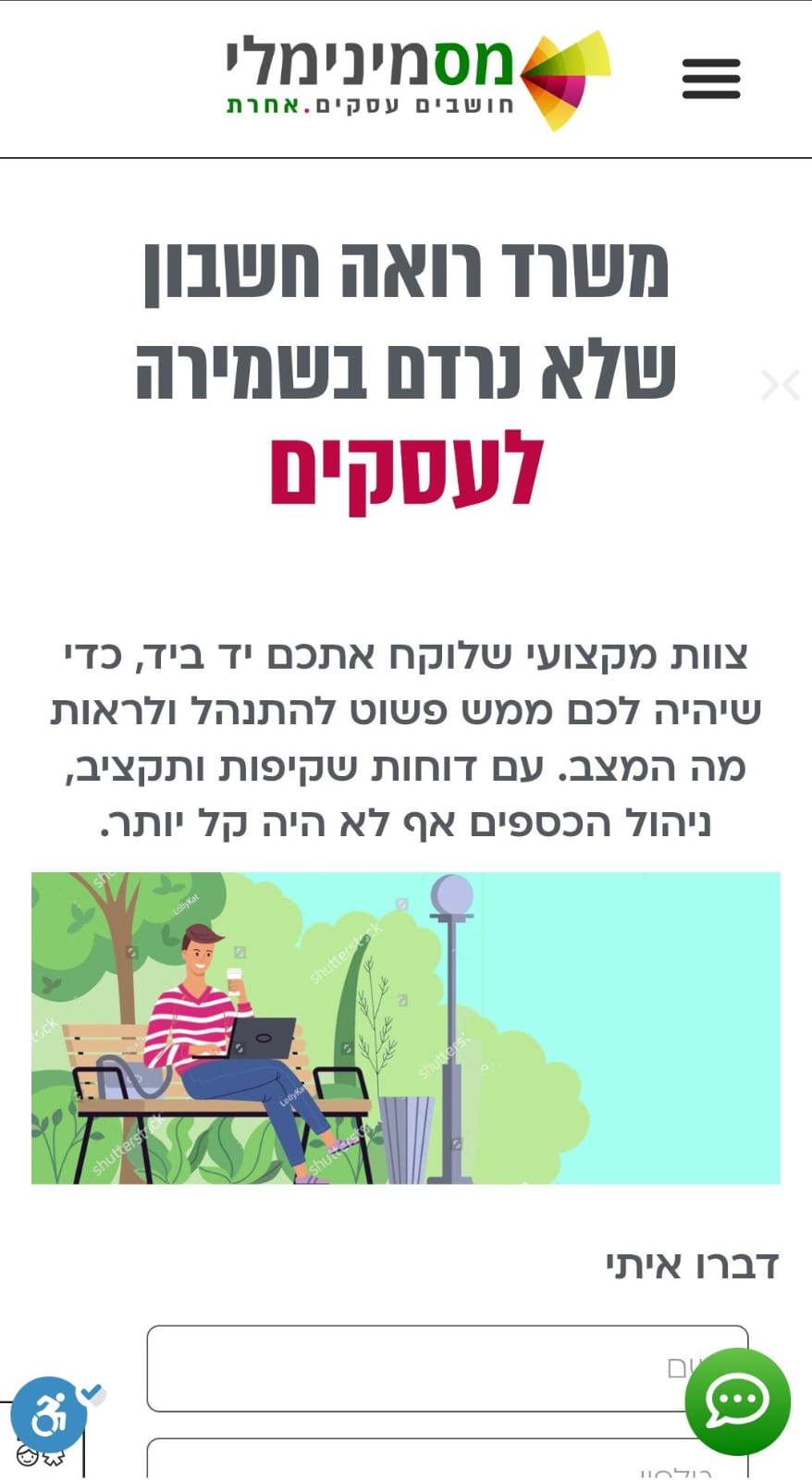This screenshot has width=812, height=1480.
Task: Open the green chat bubble button
Action: [x=737, y=1401]
